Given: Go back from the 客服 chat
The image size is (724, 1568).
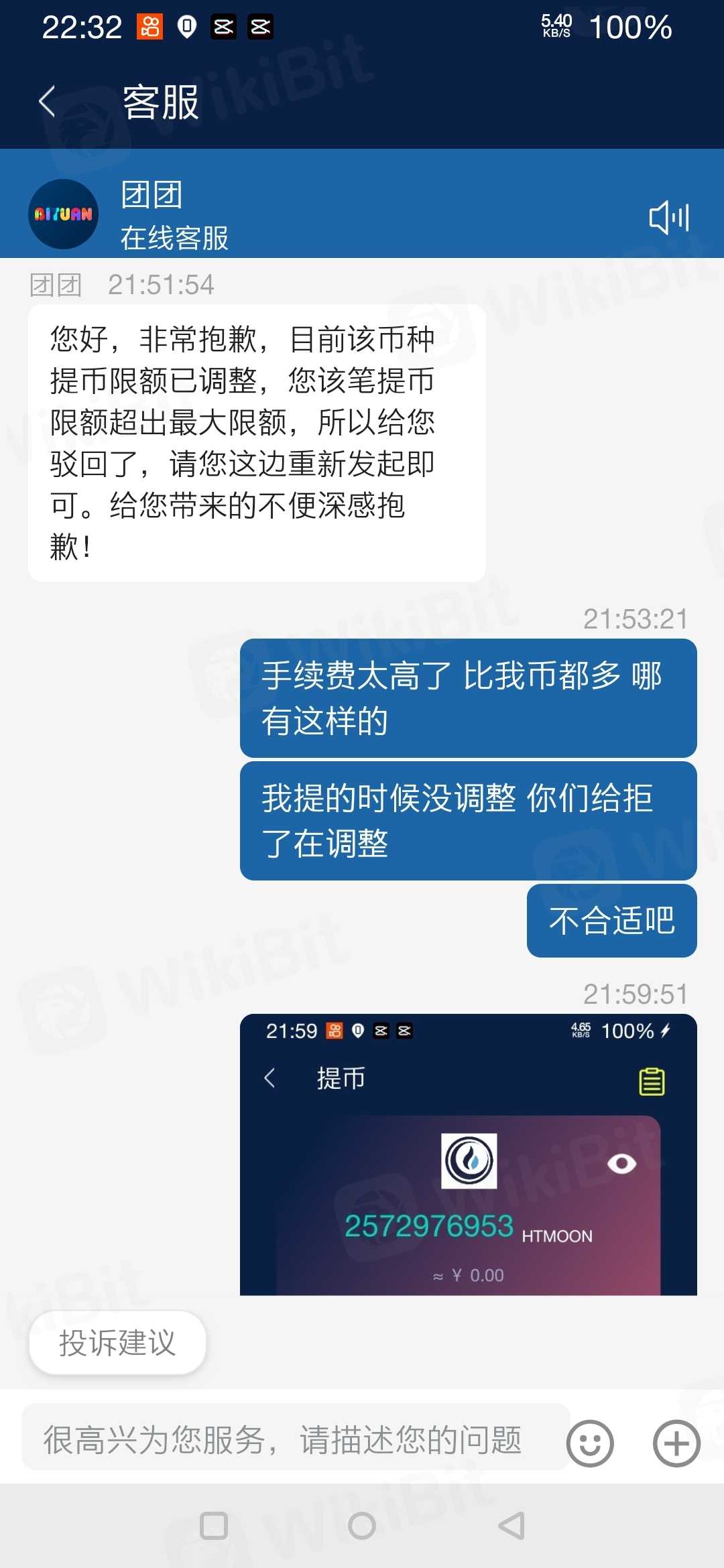Looking at the screenshot, I should (x=47, y=102).
